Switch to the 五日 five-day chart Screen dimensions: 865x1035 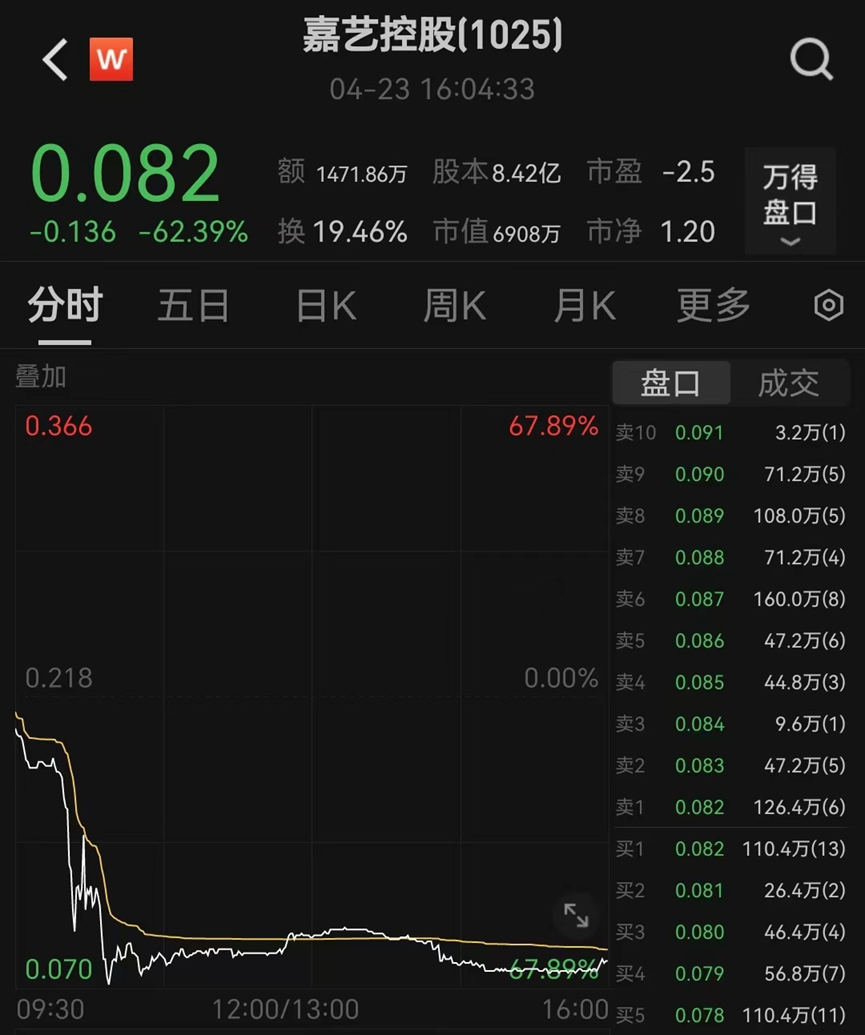[x=194, y=305]
